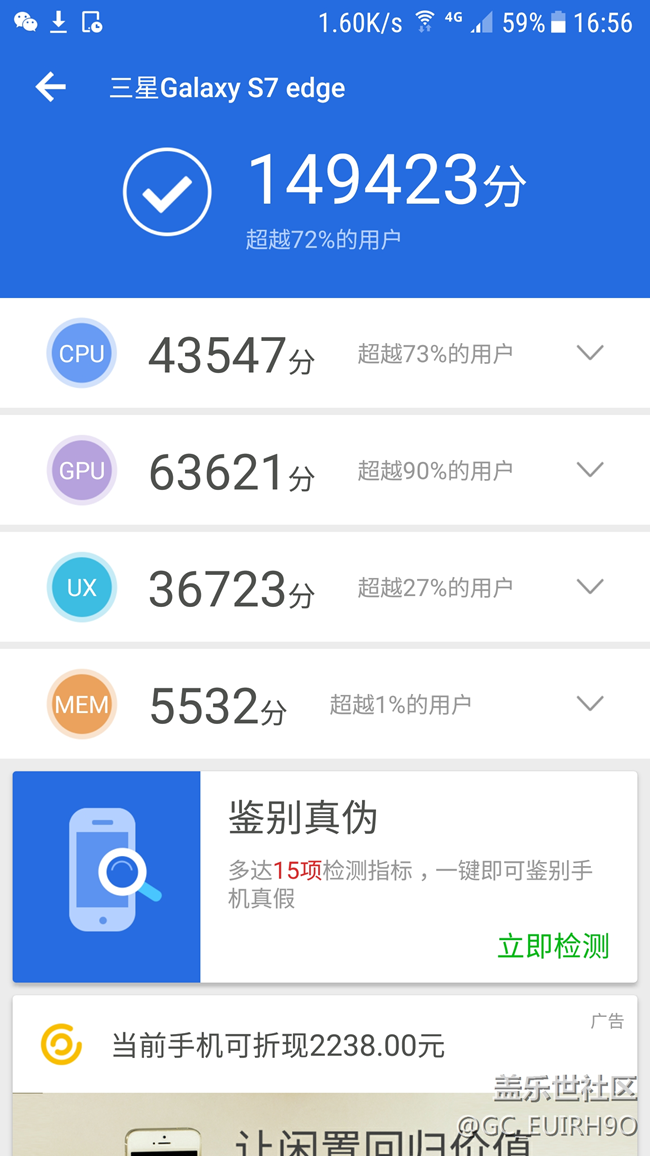The height and width of the screenshot is (1156, 650).
Task: Expand the GPU score breakdown
Action: click(590, 470)
